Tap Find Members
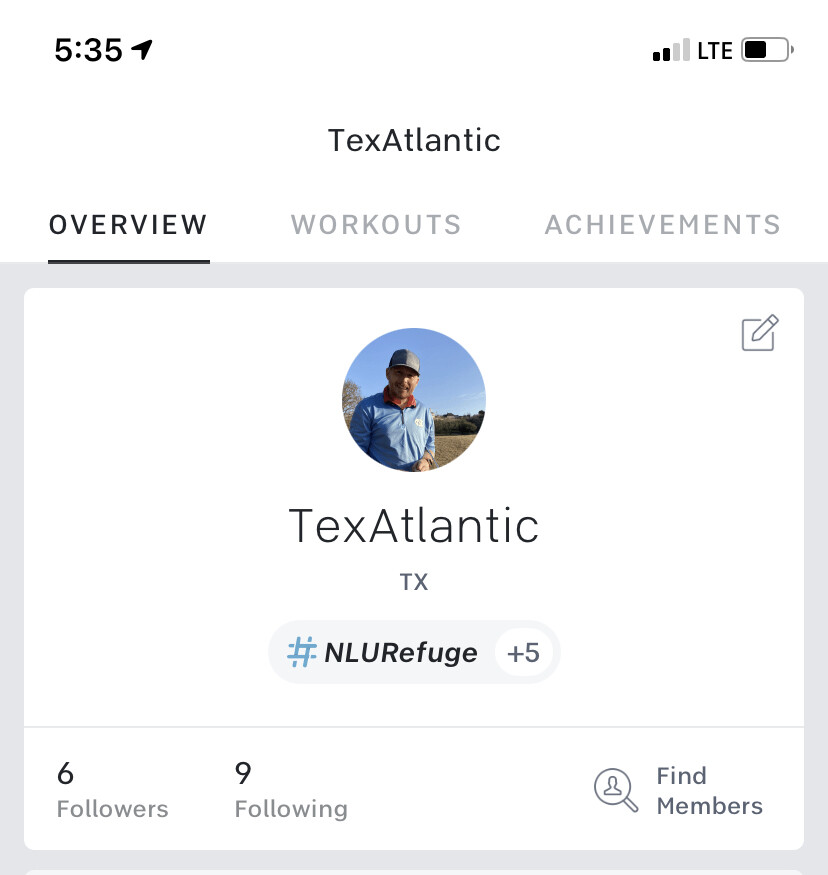The height and width of the screenshot is (875, 828). coord(680,790)
